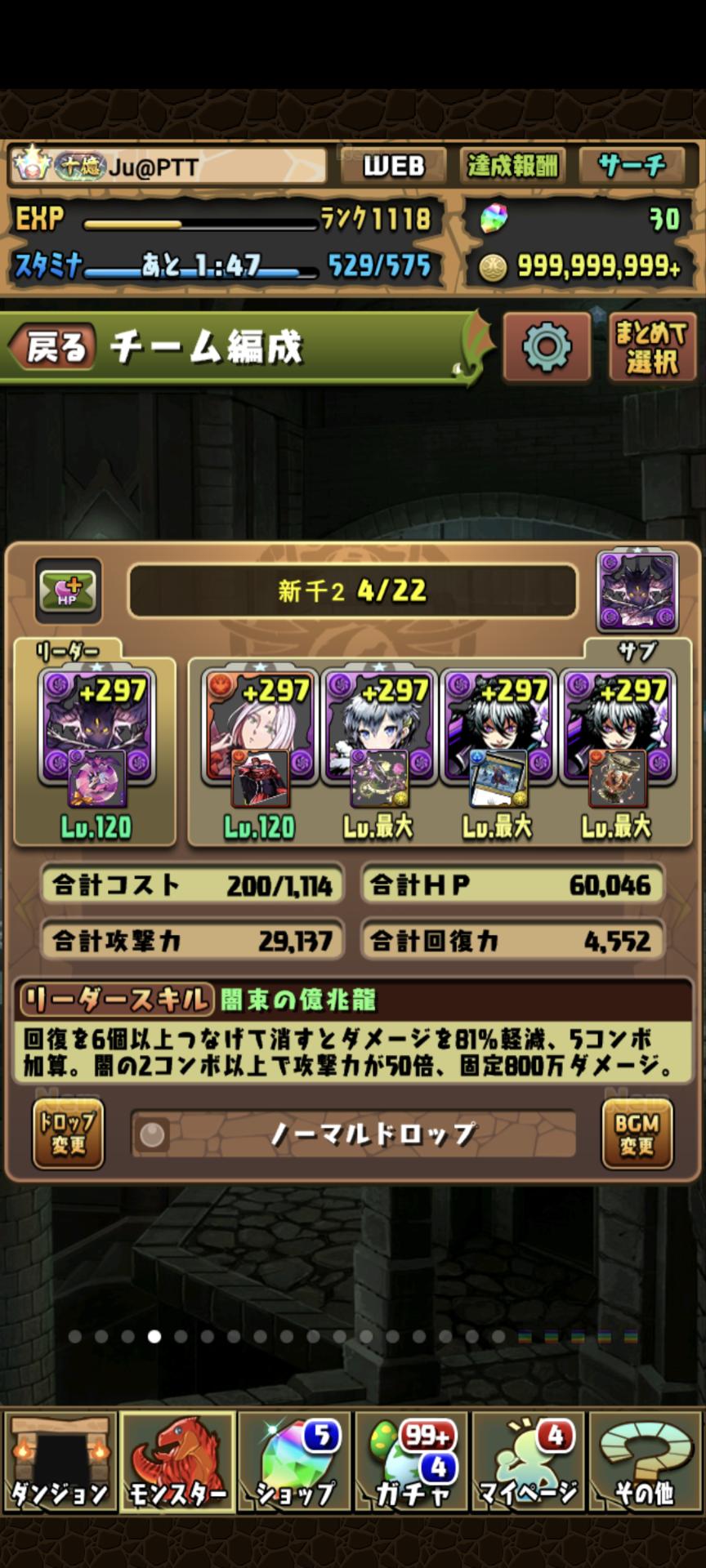
Task: Tap the WEB button
Action: (x=394, y=167)
